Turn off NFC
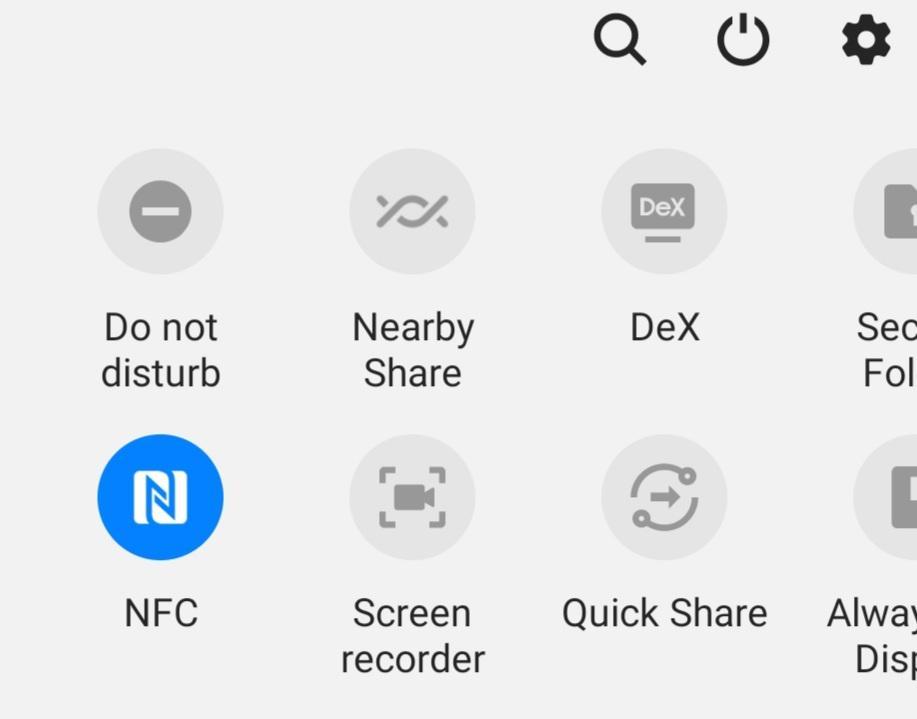This screenshot has height=719, width=917. [x=160, y=497]
